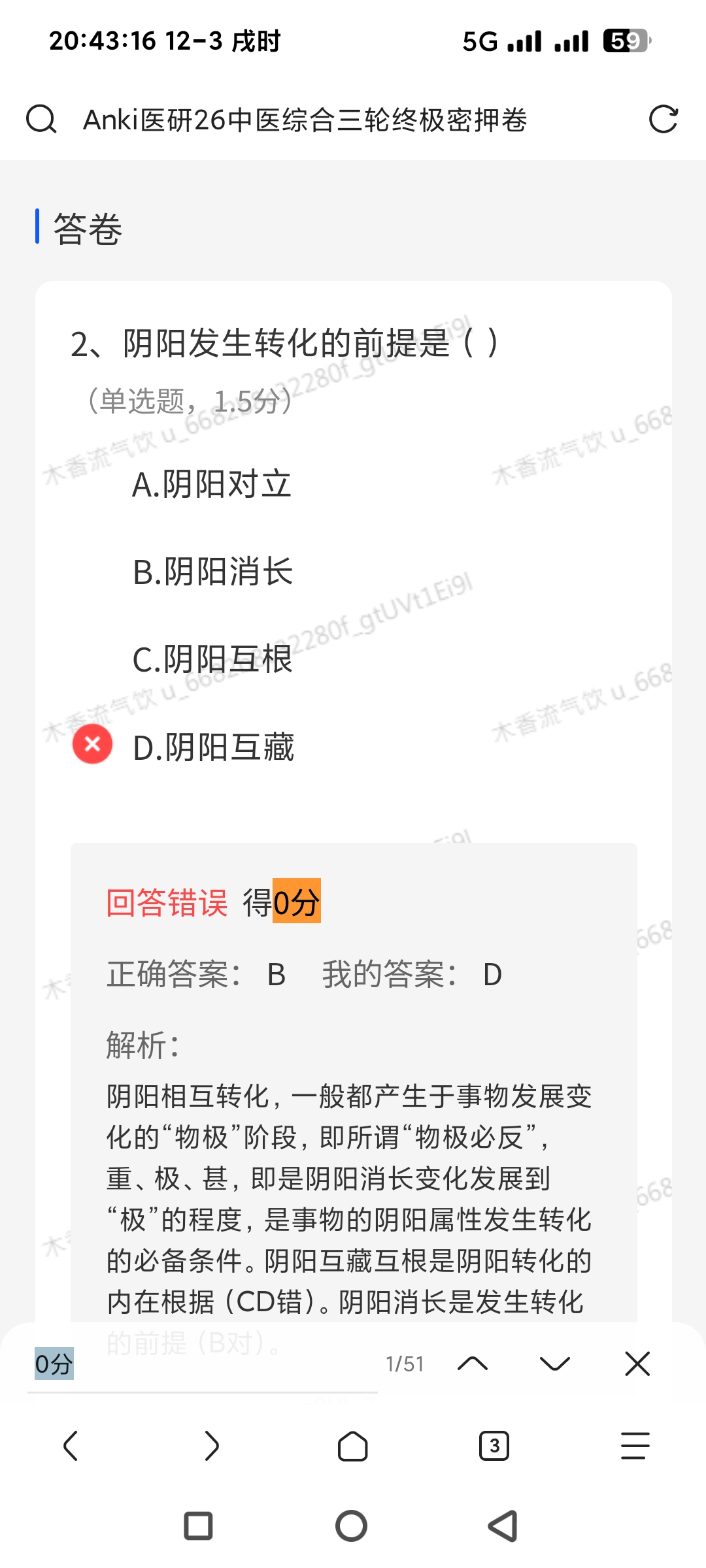Tap the system back triangle
Image resolution: width=706 pixels, height=1568 pixels.
pyautogui.click(x=503, y=1526)
